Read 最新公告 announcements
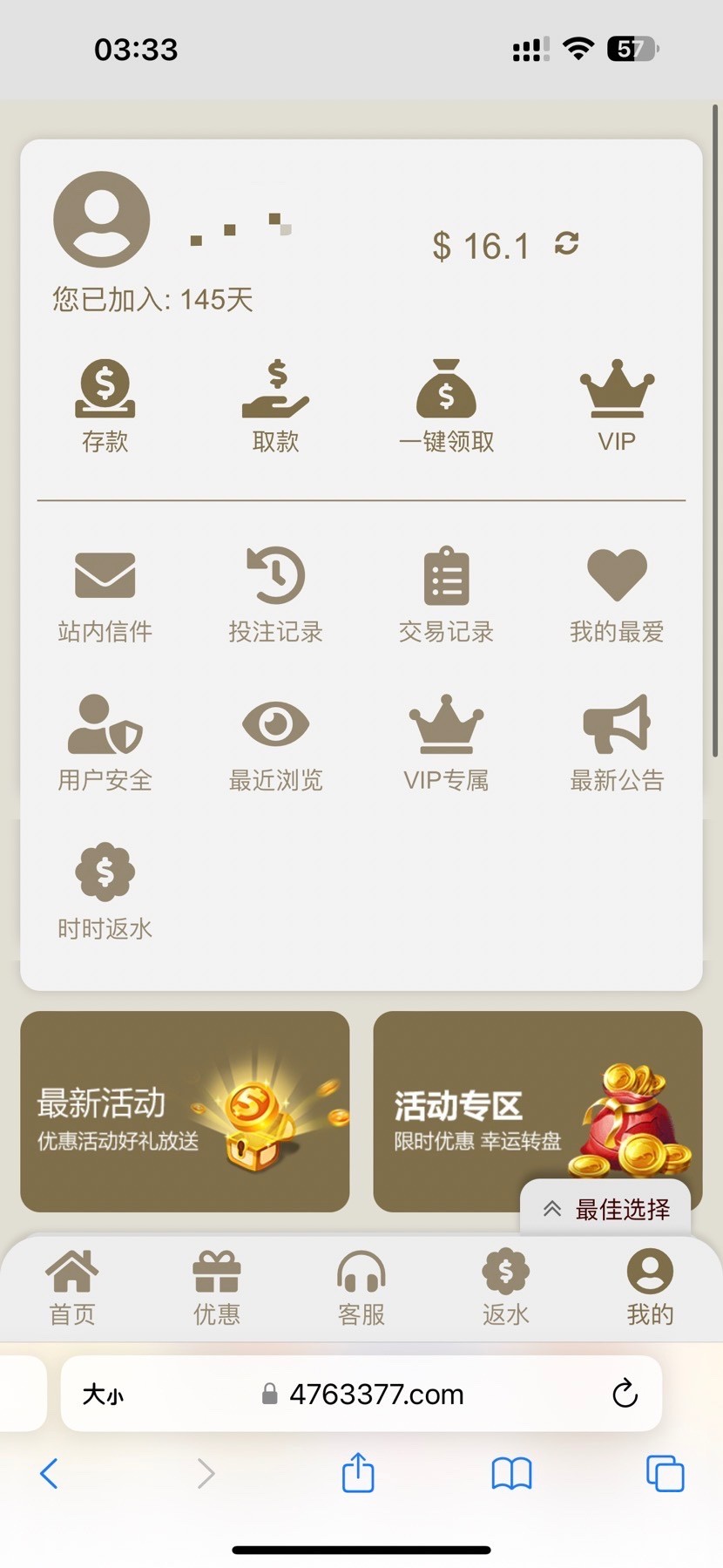 (617, 743)
